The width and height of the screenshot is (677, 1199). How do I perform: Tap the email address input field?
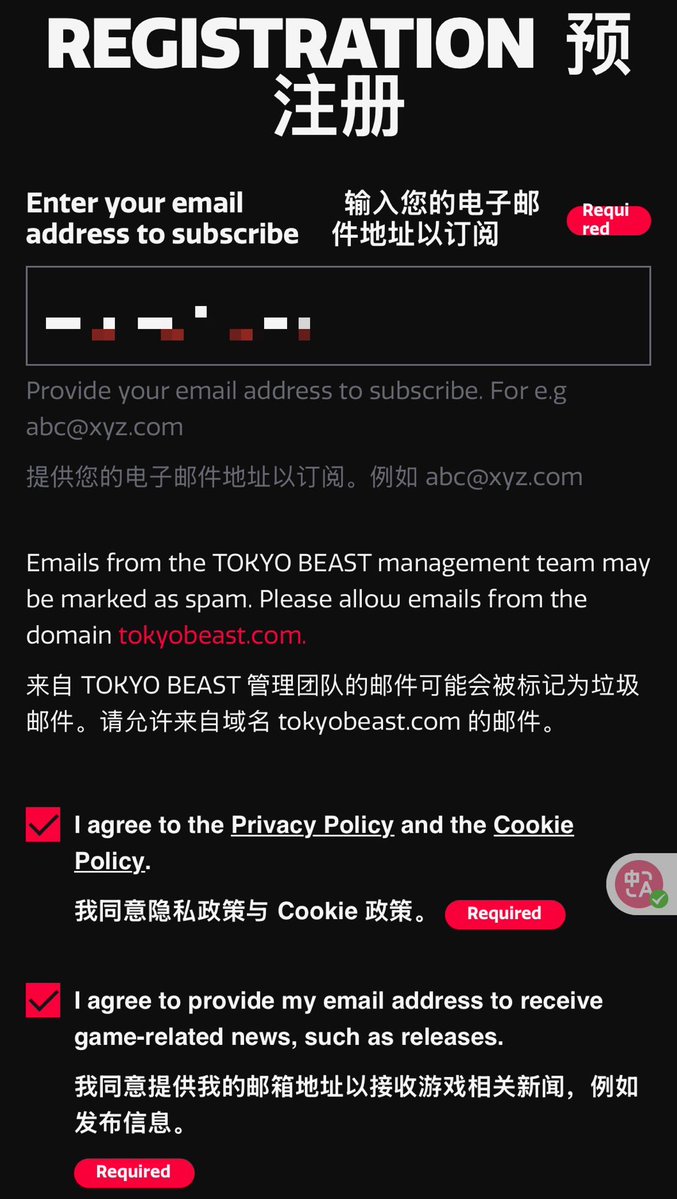click(338, 316)
